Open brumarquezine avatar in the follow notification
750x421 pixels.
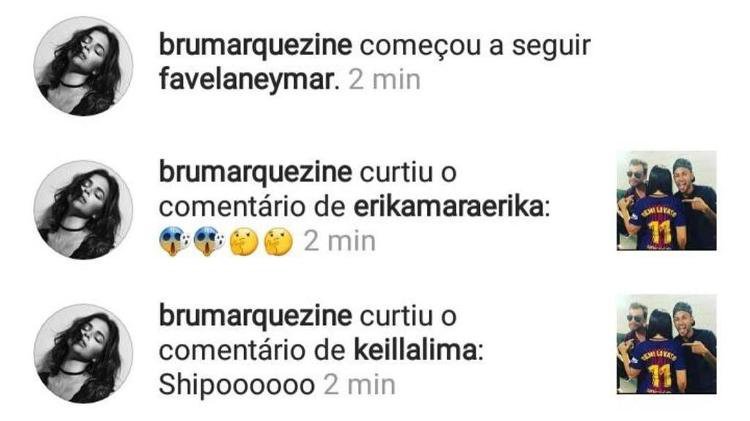84,66
